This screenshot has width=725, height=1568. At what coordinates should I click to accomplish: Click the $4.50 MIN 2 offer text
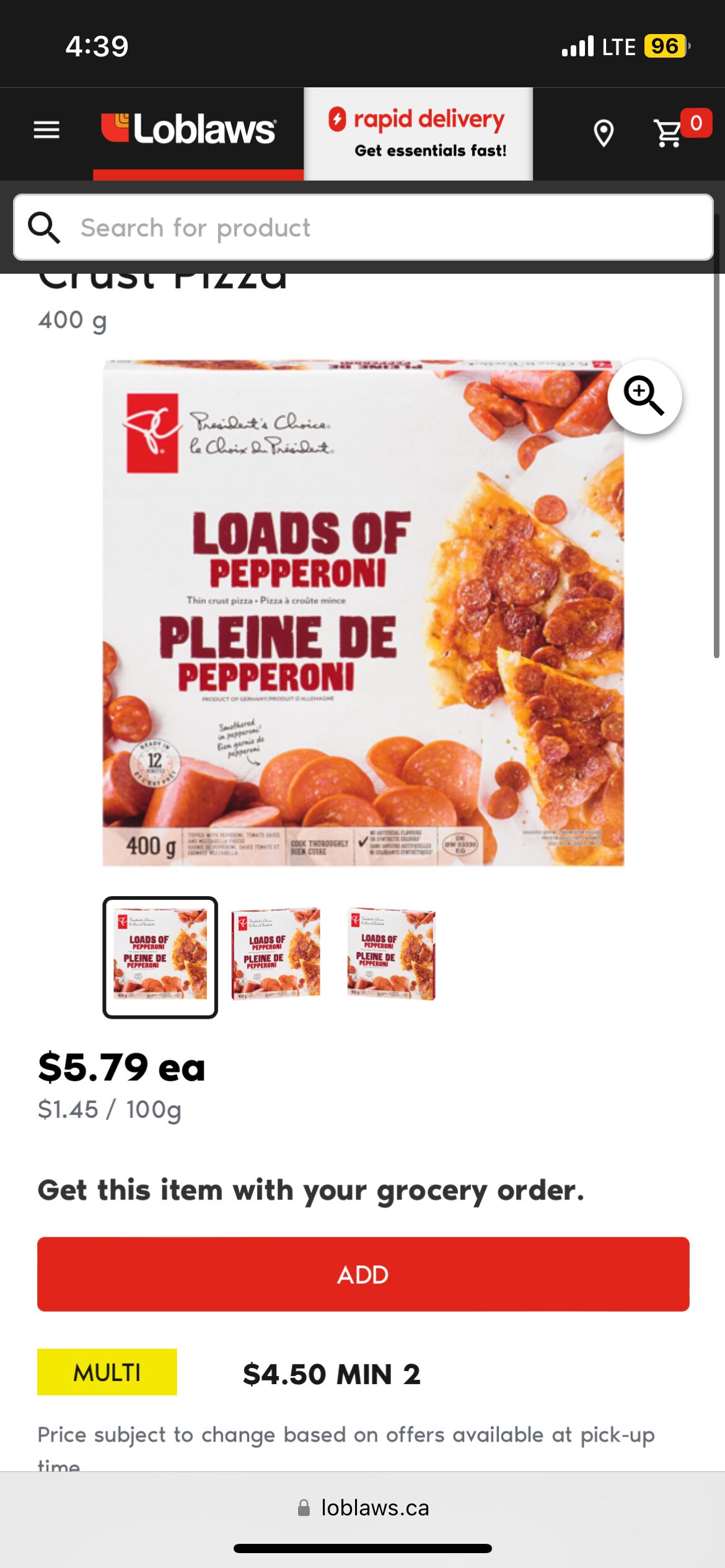click(333, 1373)
